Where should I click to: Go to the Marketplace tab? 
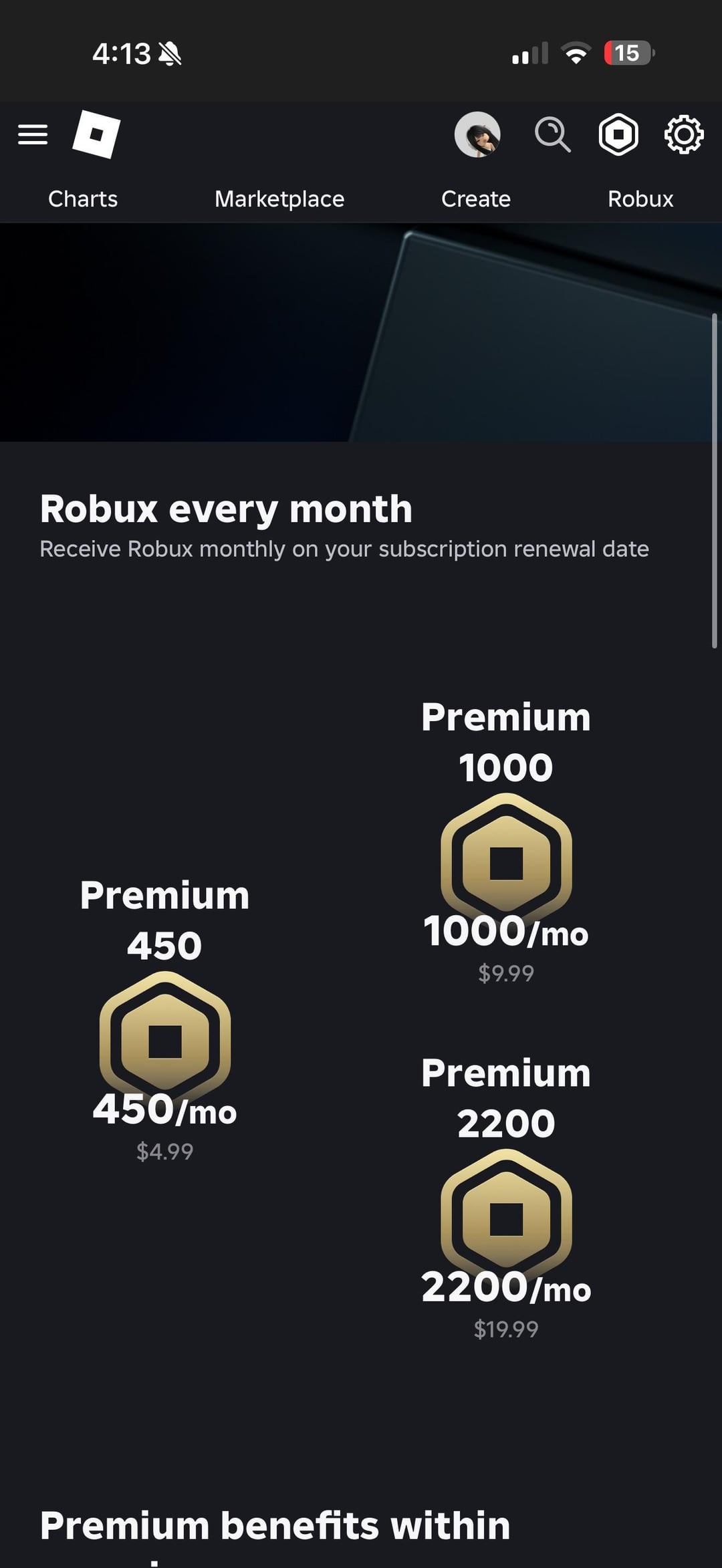click(279, 199)
